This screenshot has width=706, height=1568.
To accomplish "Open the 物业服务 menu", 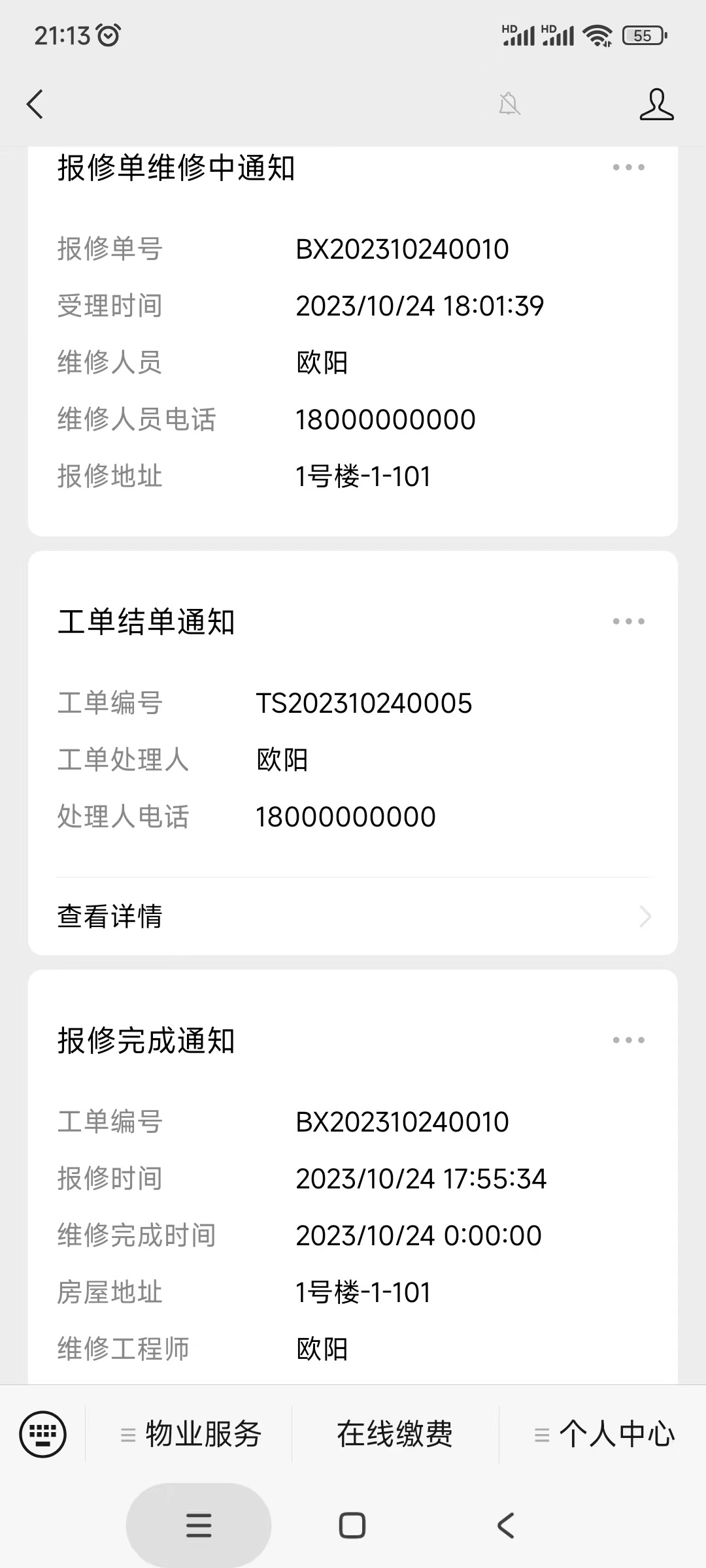I will (x=191, y=1435).
